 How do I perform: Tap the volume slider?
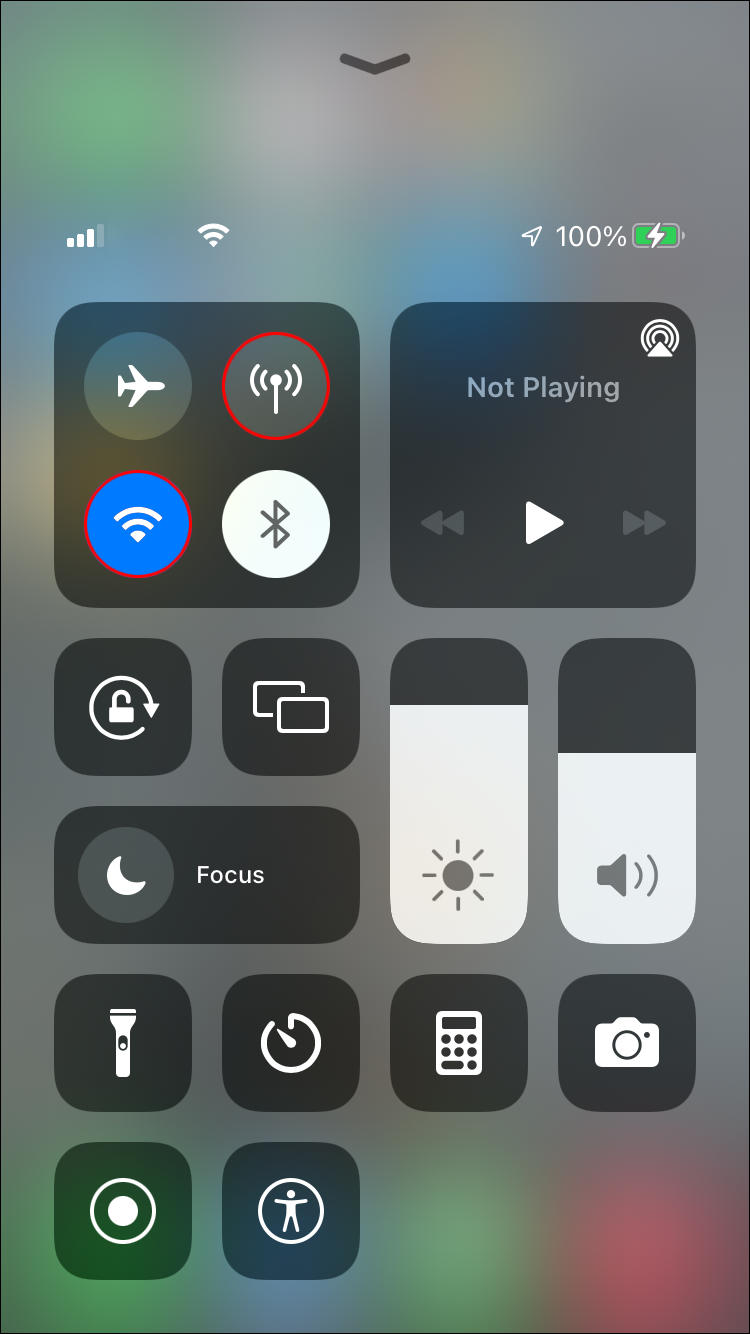click(626, 790)
